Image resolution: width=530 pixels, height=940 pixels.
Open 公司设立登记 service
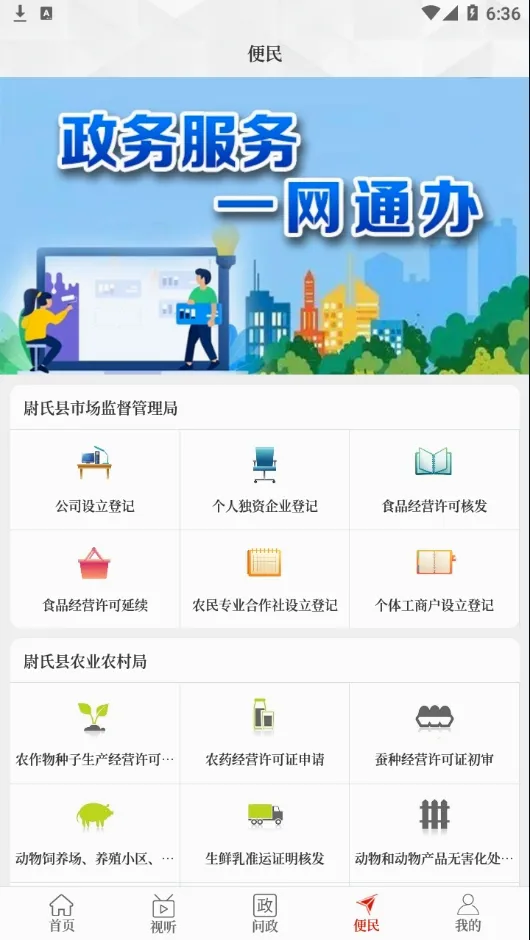point(95,480)
